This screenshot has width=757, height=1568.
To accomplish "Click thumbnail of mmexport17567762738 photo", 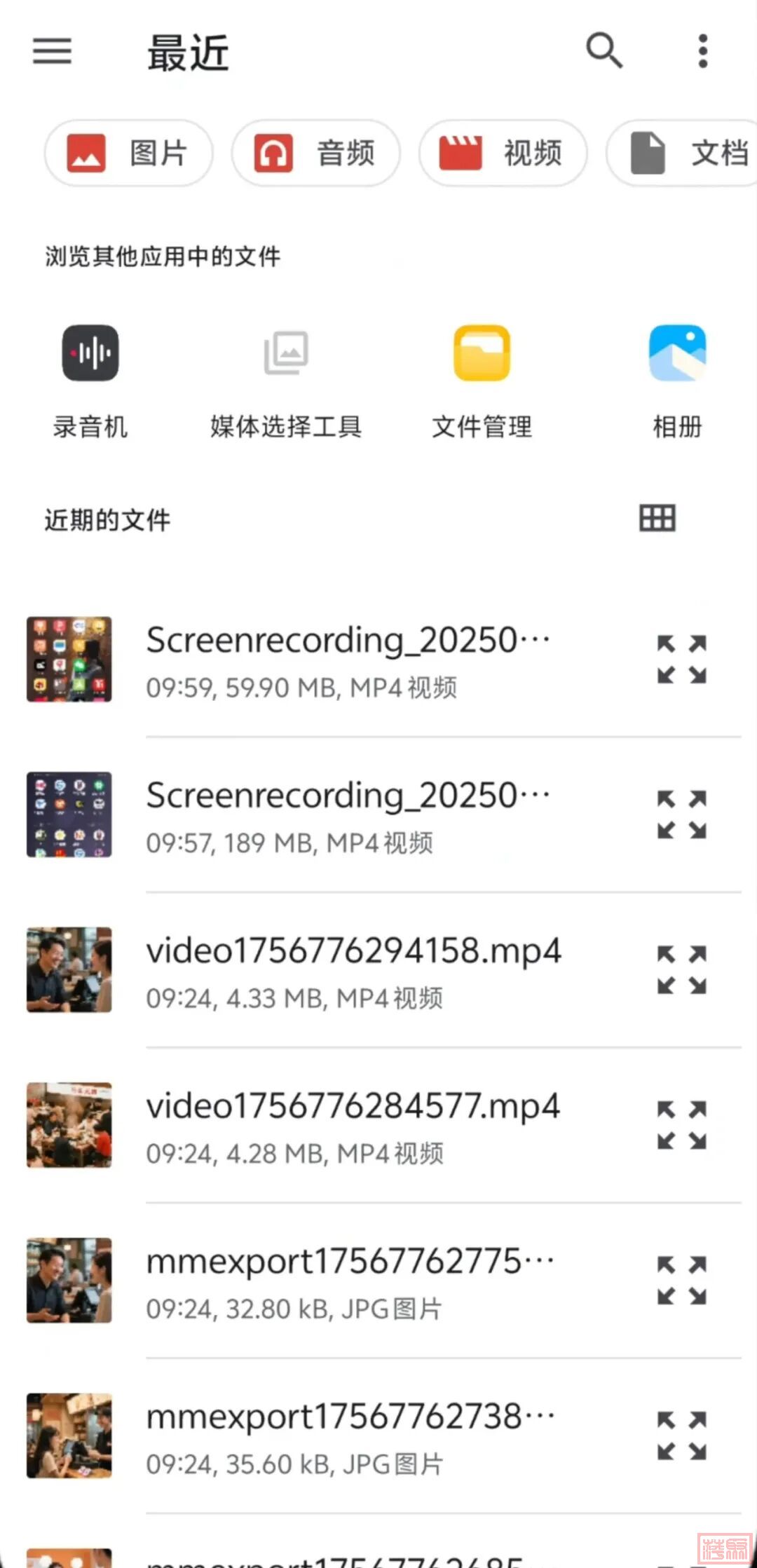I will point(69,1436).
